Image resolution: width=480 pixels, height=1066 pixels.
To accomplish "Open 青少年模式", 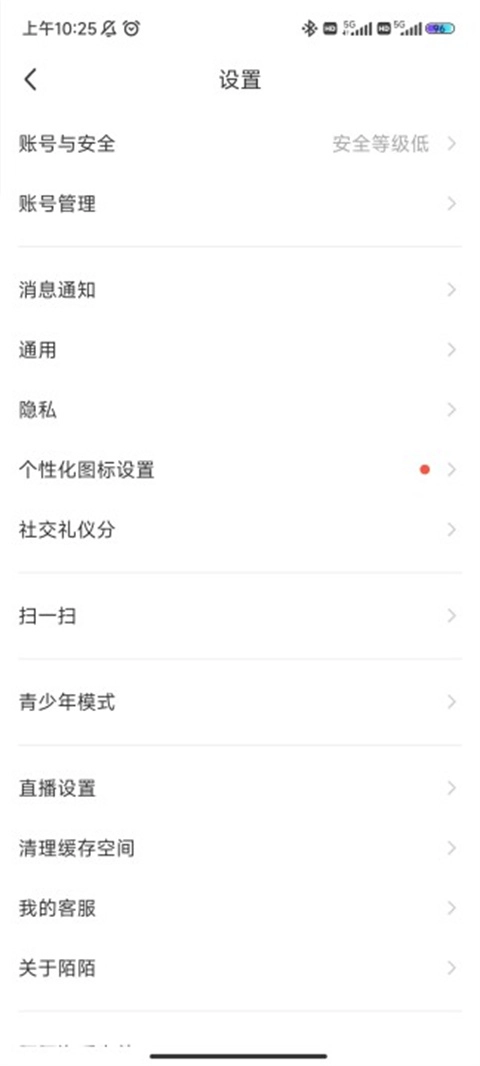I will [x=240, y=702].
